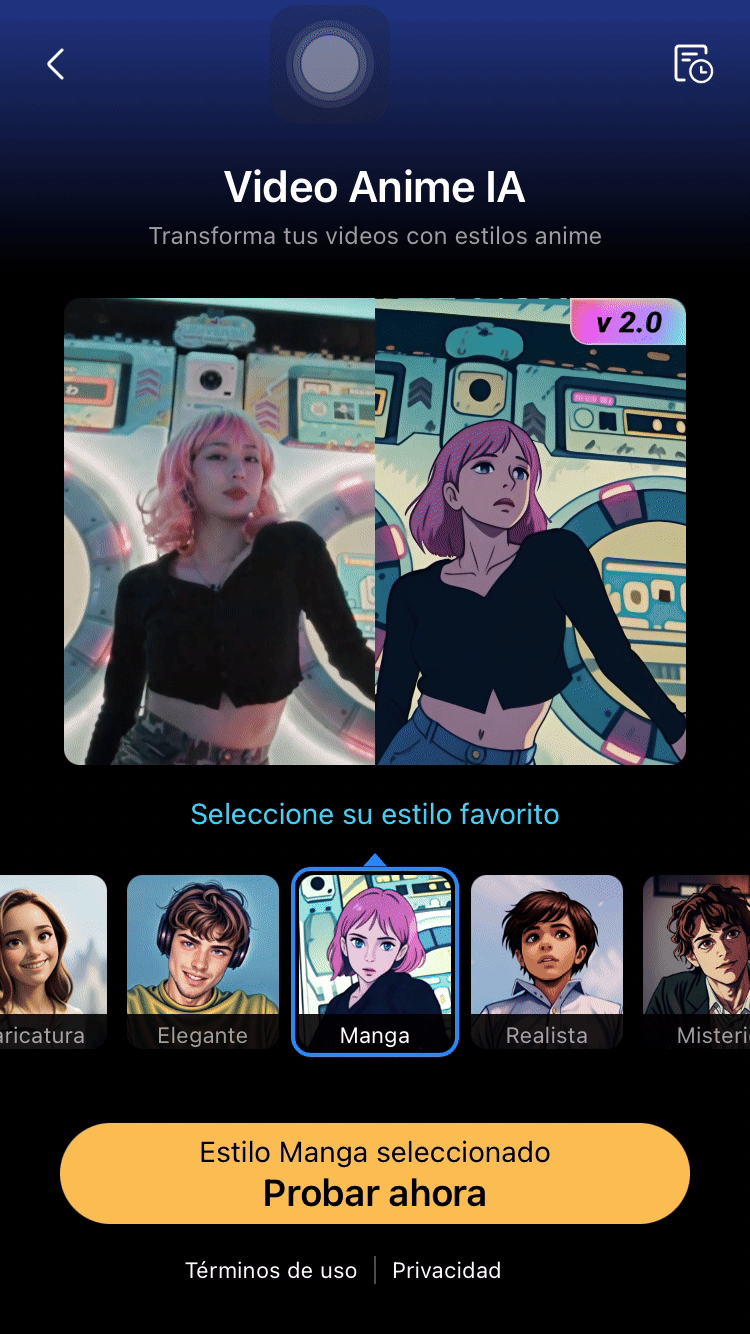Choose the Elegante style thumbnail
The height and width of the screenshot is (1334, 750).
pos(203,961)
